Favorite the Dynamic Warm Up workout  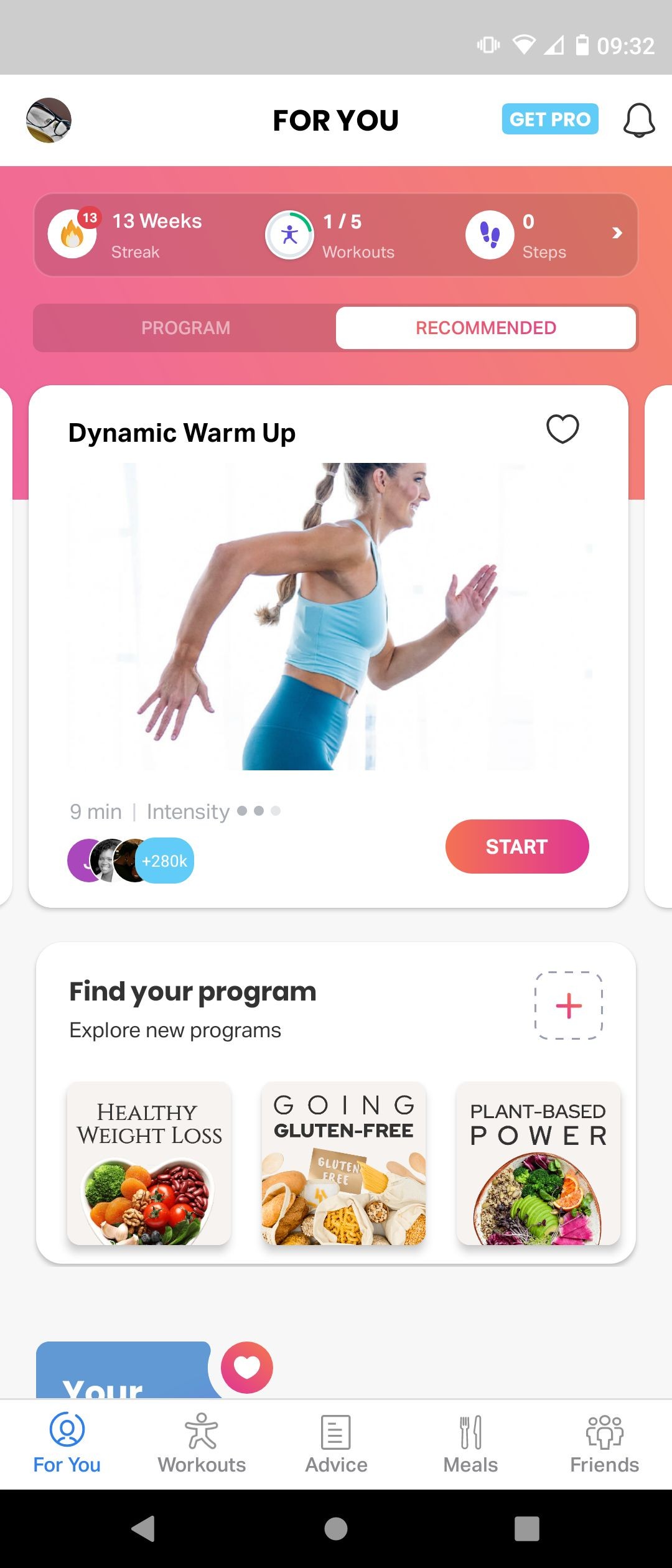(562, 429)
